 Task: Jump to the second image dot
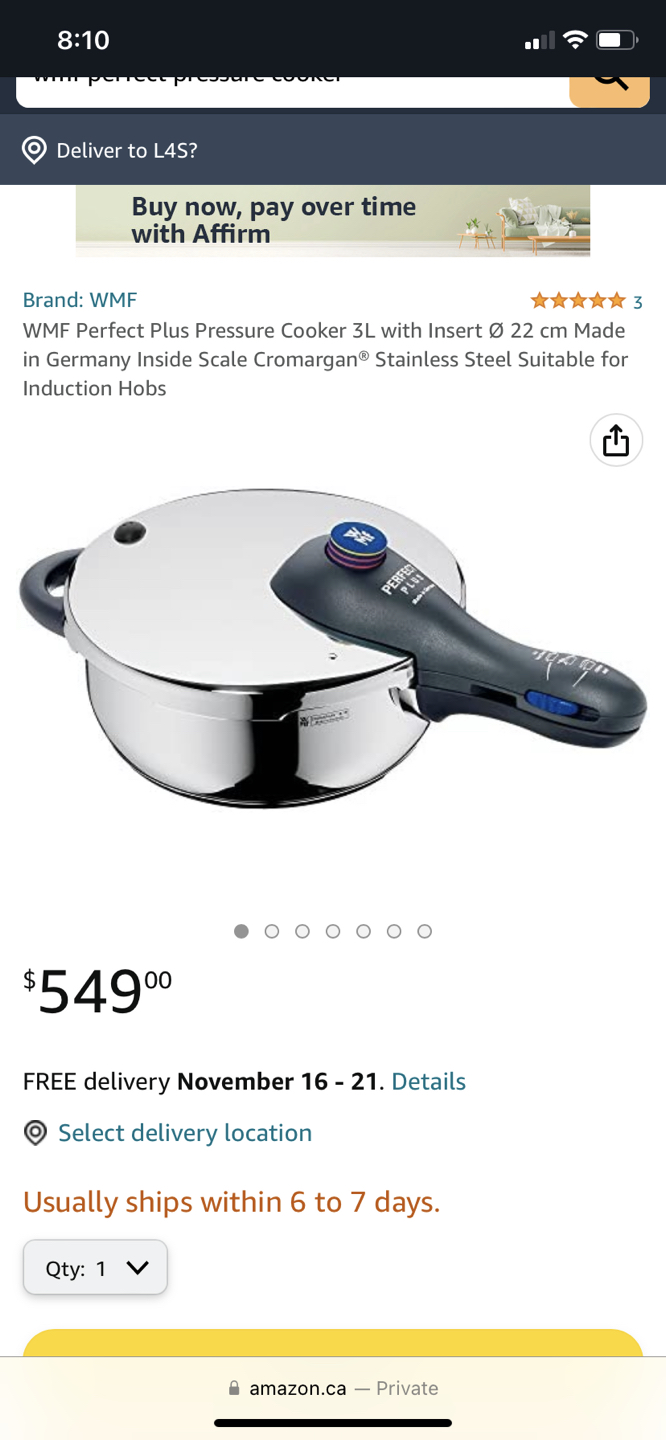[272, 931]
